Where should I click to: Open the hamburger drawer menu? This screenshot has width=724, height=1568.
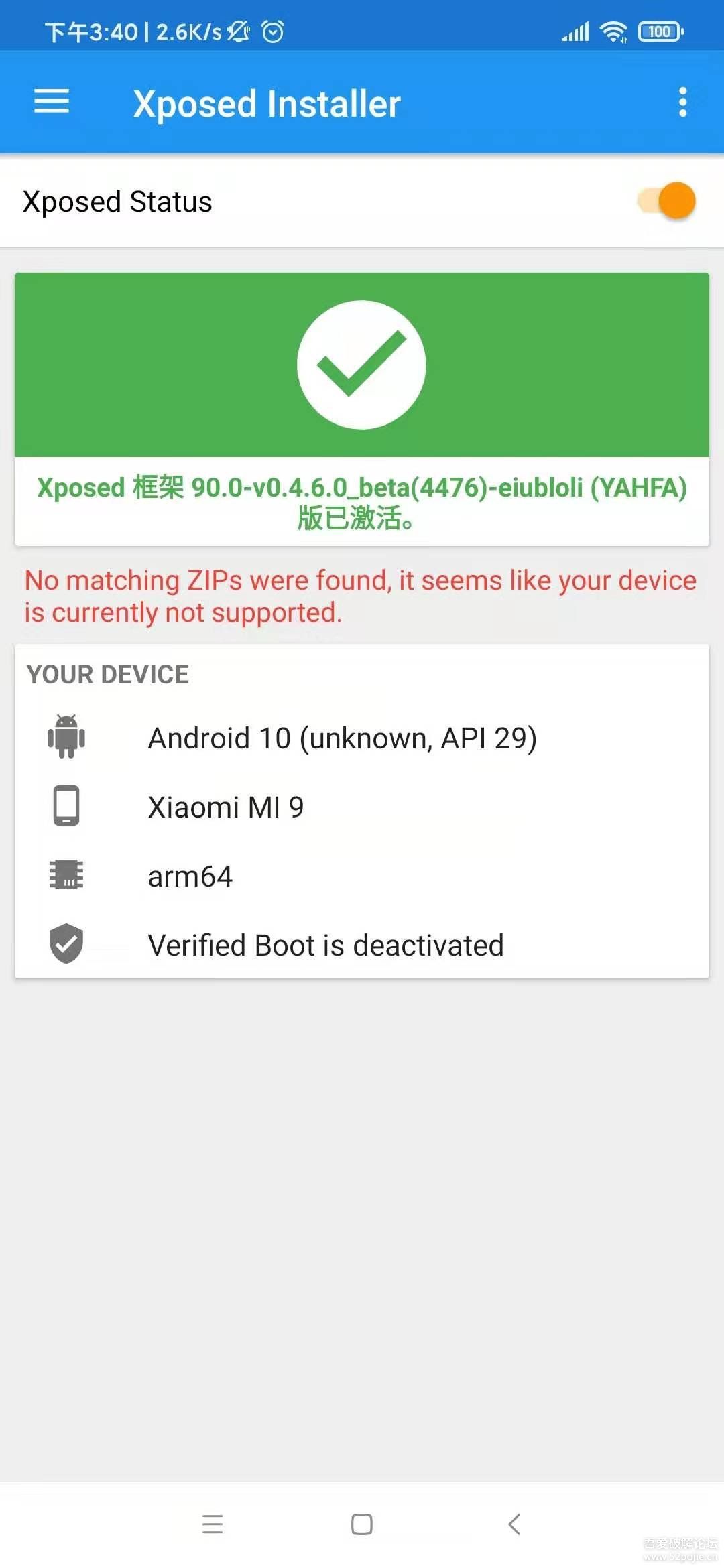point(52,102)
